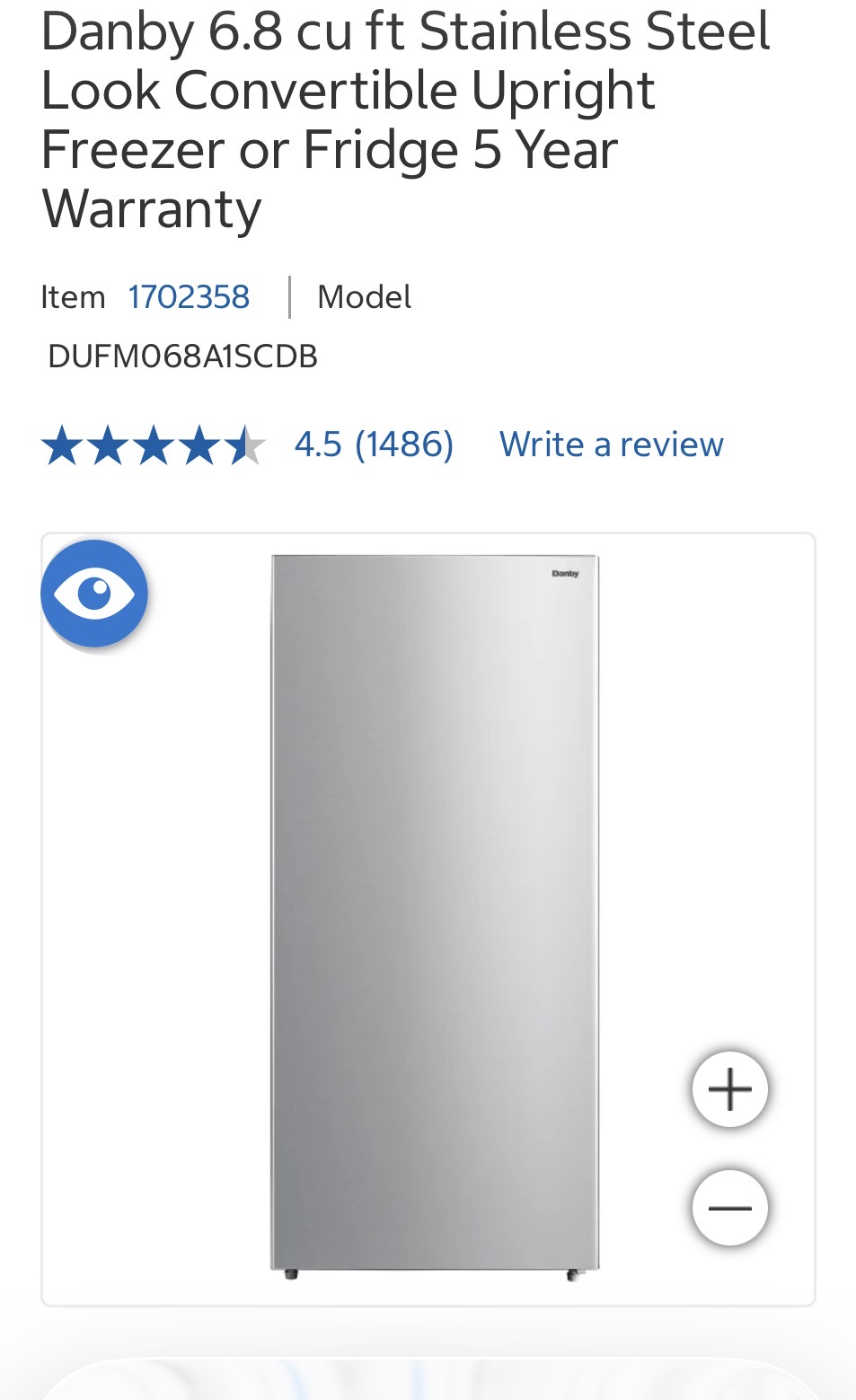Open the Danby freezer product image

[x=435, y=912]
